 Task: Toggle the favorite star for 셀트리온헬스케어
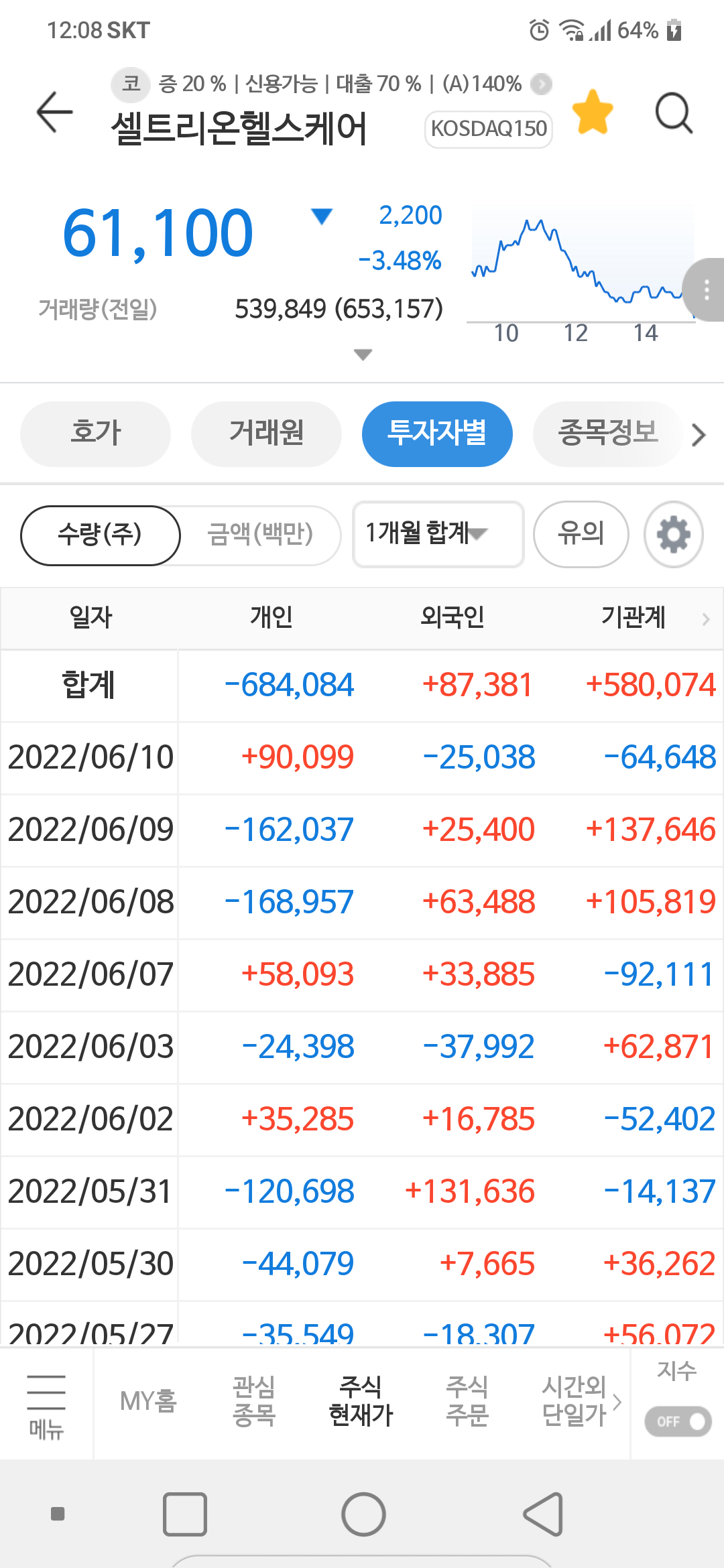coord(593,112)
